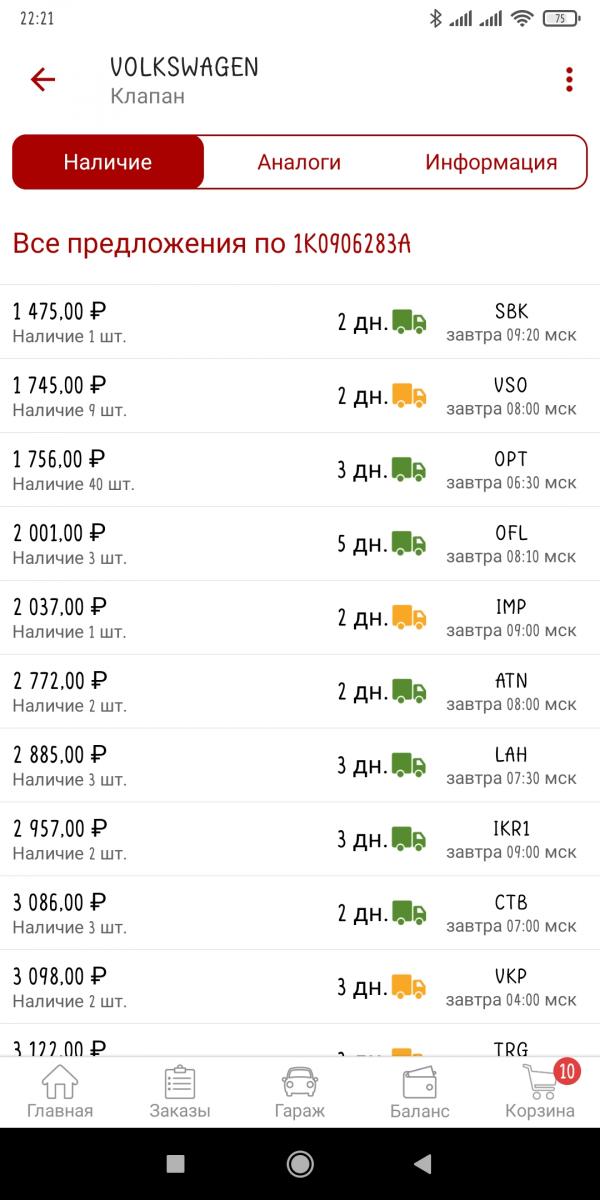This screenshot has width=600, height=1200.
Task: Tap the ATN offer for 2 772,00 ₽
Action: 300,692
